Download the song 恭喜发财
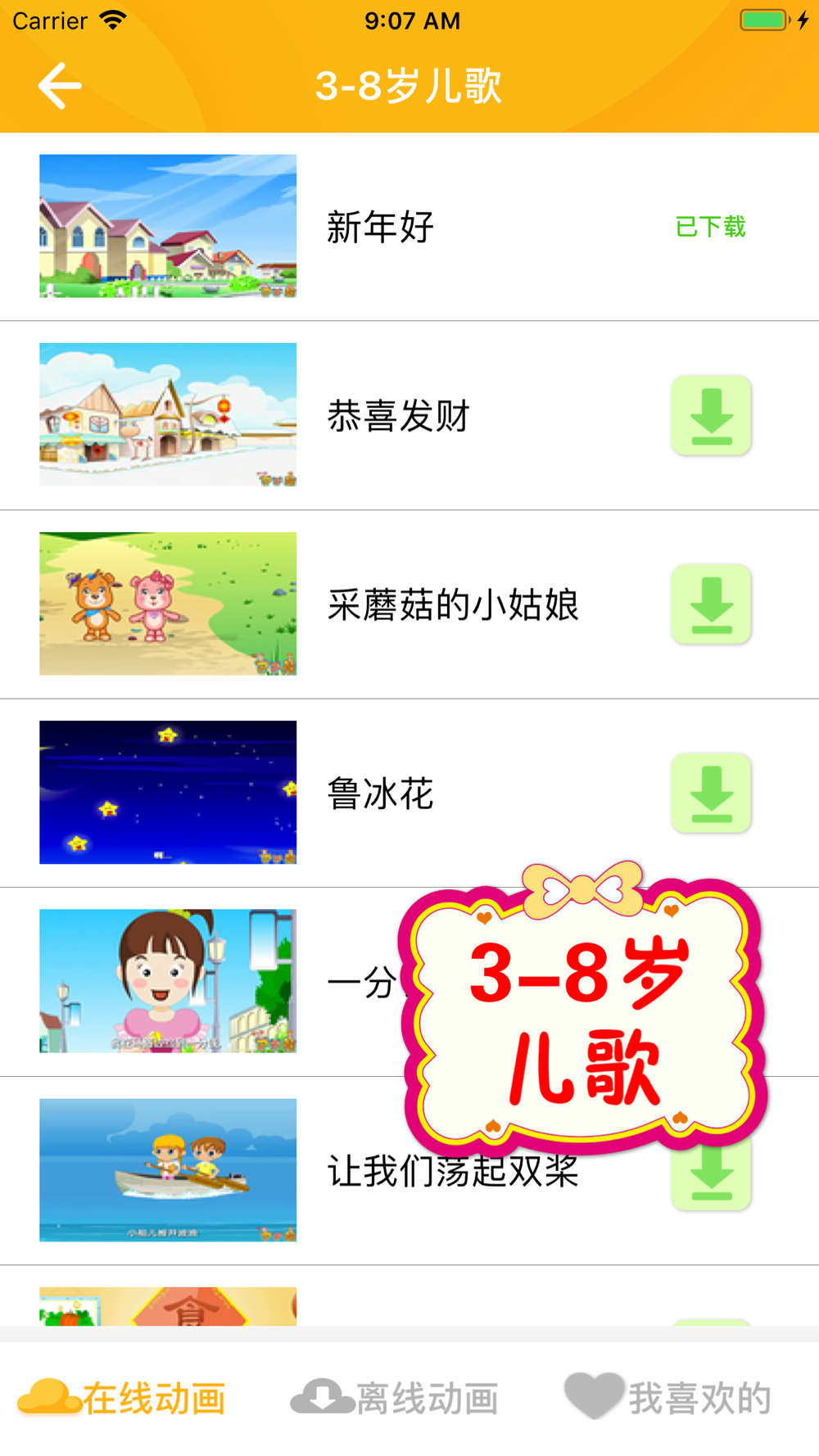 (x=711, y=415)
